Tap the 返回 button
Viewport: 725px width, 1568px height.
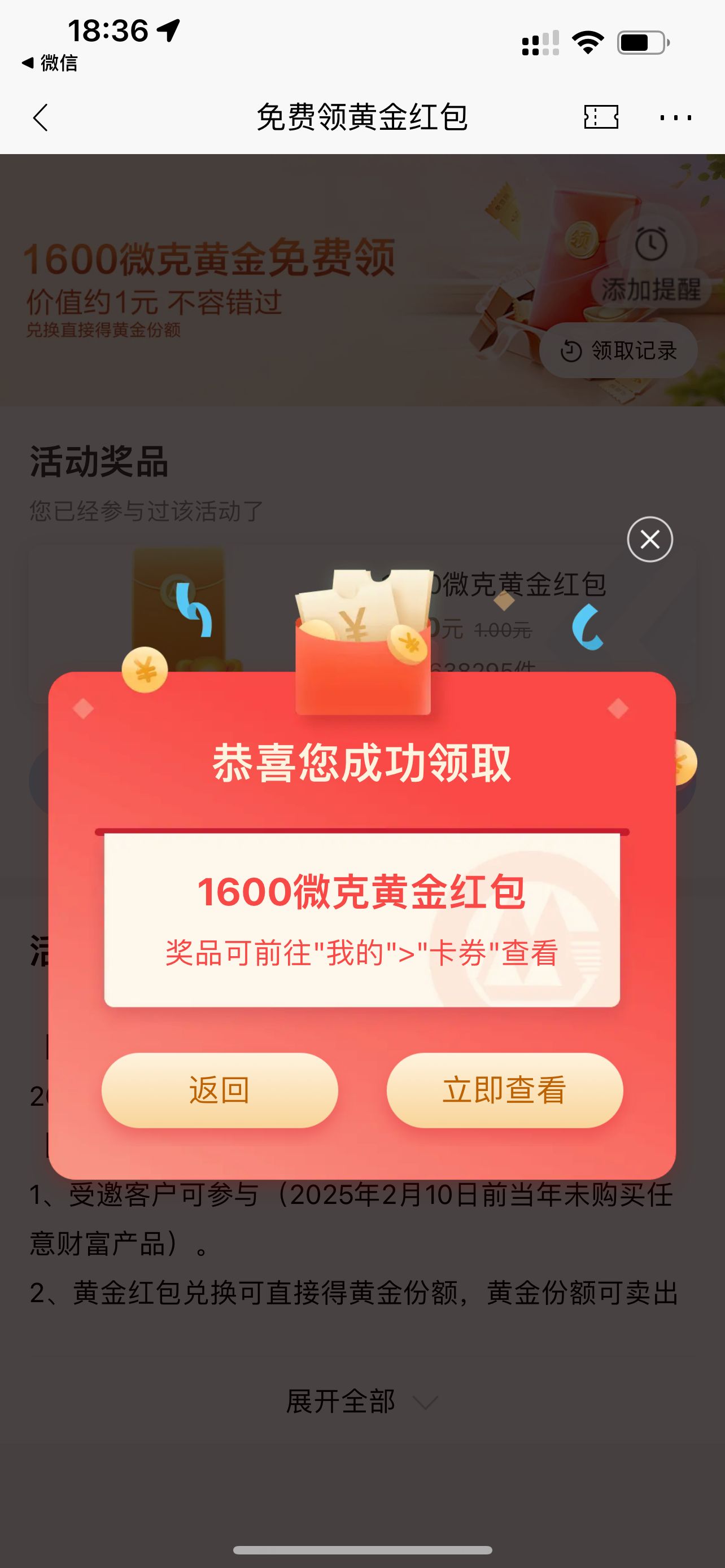(x=219, y=1089)
